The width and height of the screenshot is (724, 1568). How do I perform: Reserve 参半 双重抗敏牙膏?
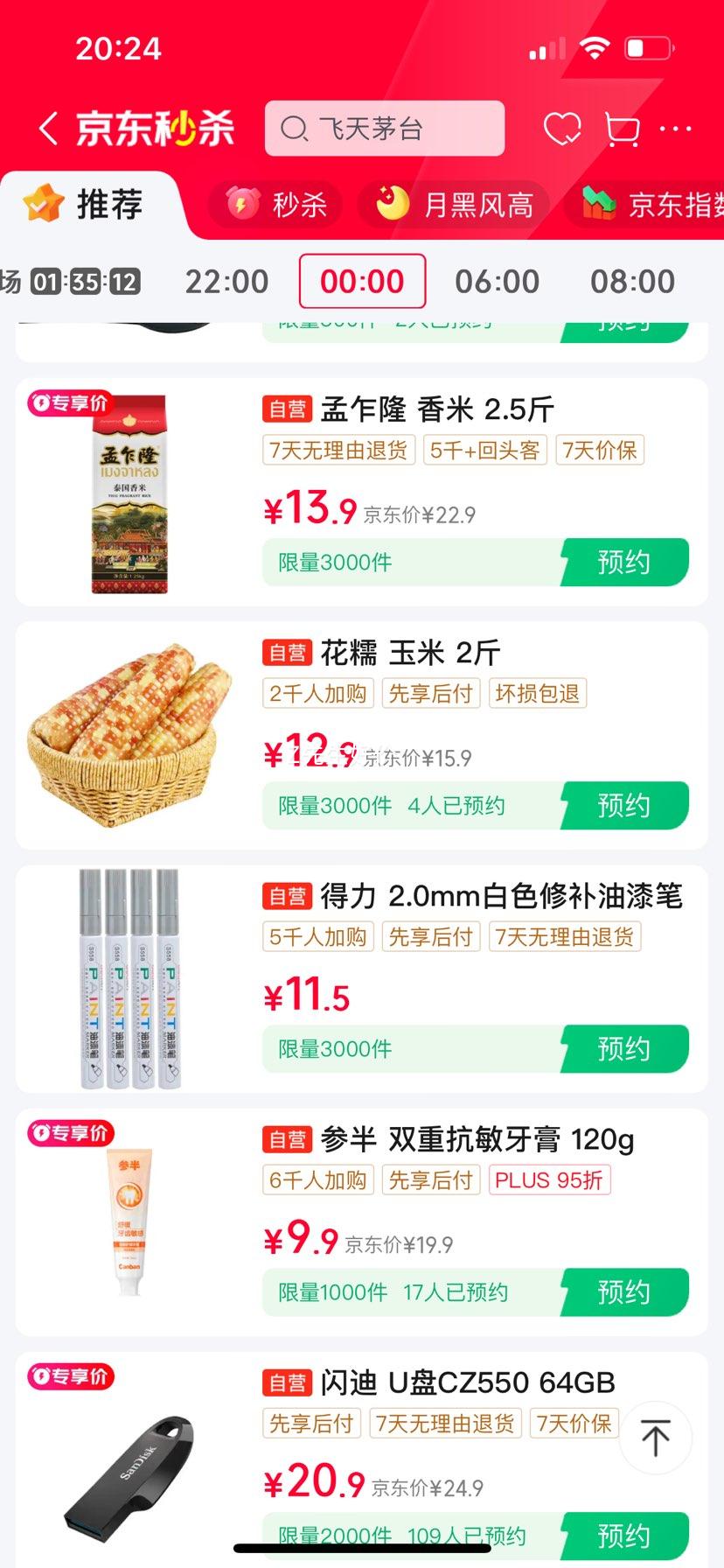[623, 1292]
